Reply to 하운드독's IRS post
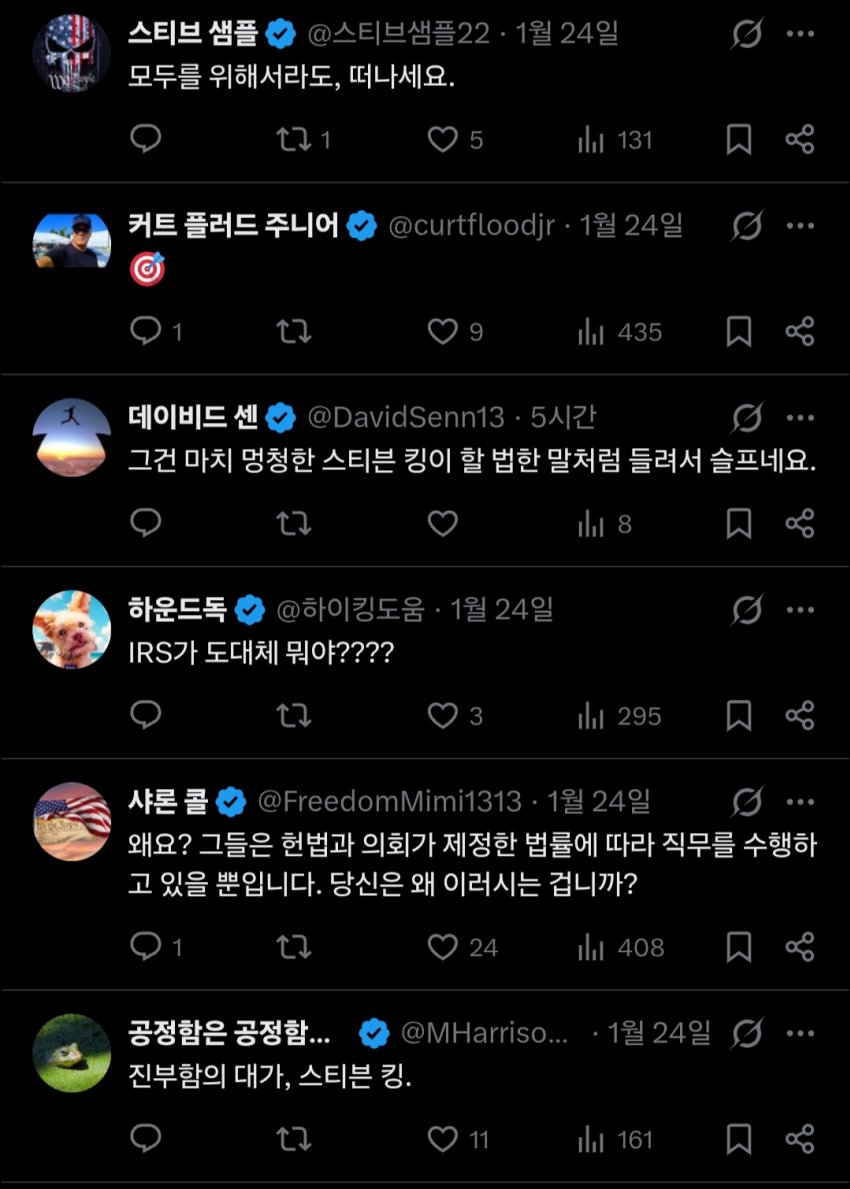 pos(146,716)
